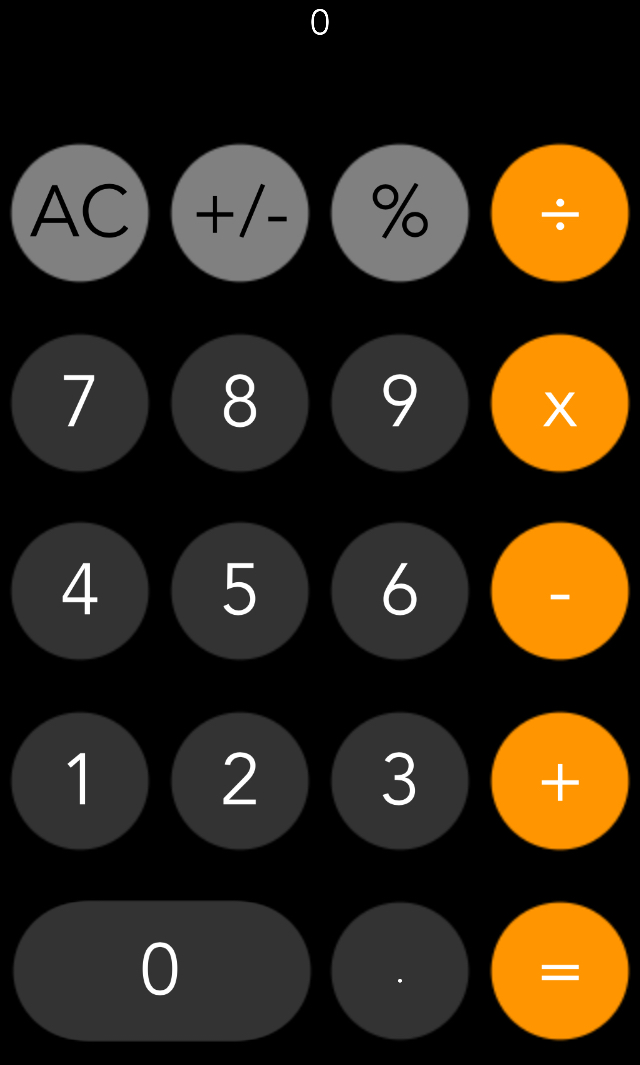Tap the wide 0 key

pyautogui.click(x=161, y=970)
